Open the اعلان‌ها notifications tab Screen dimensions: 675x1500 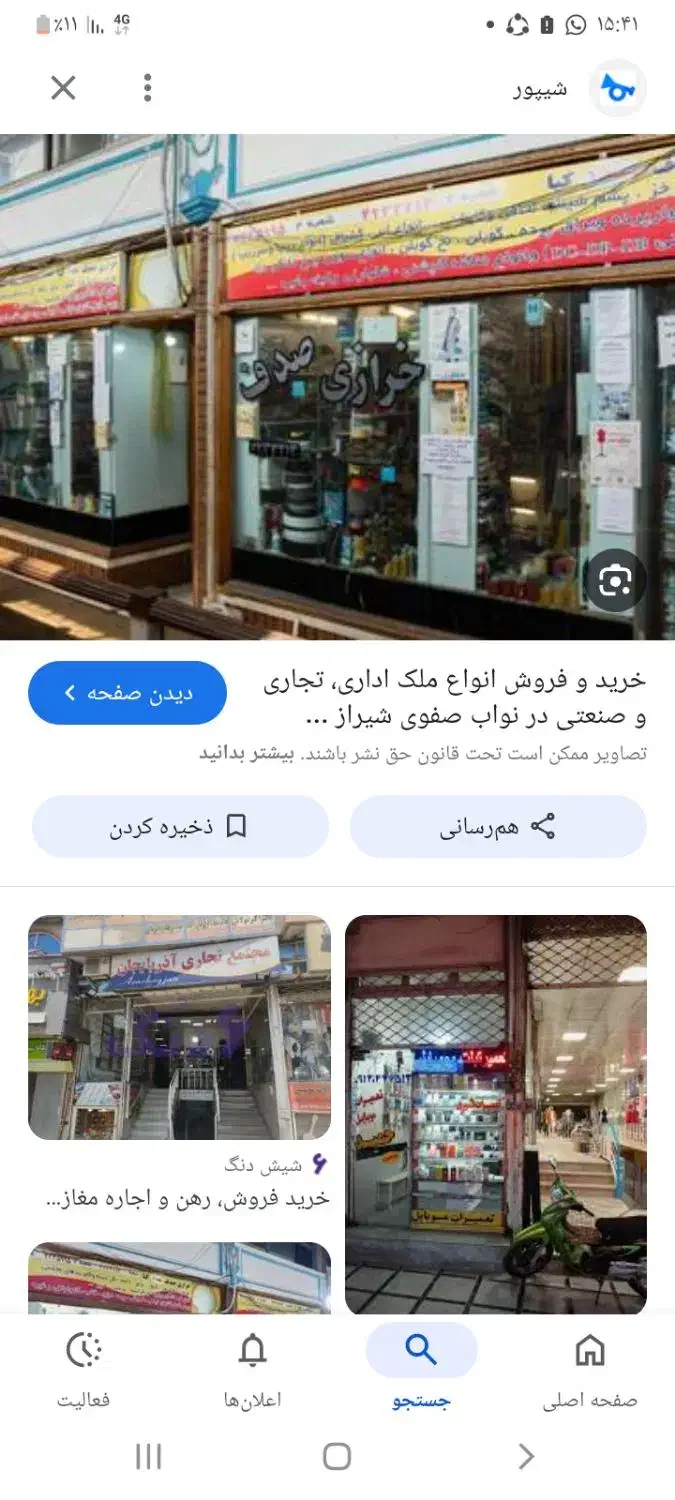(x=252, y=1366)
